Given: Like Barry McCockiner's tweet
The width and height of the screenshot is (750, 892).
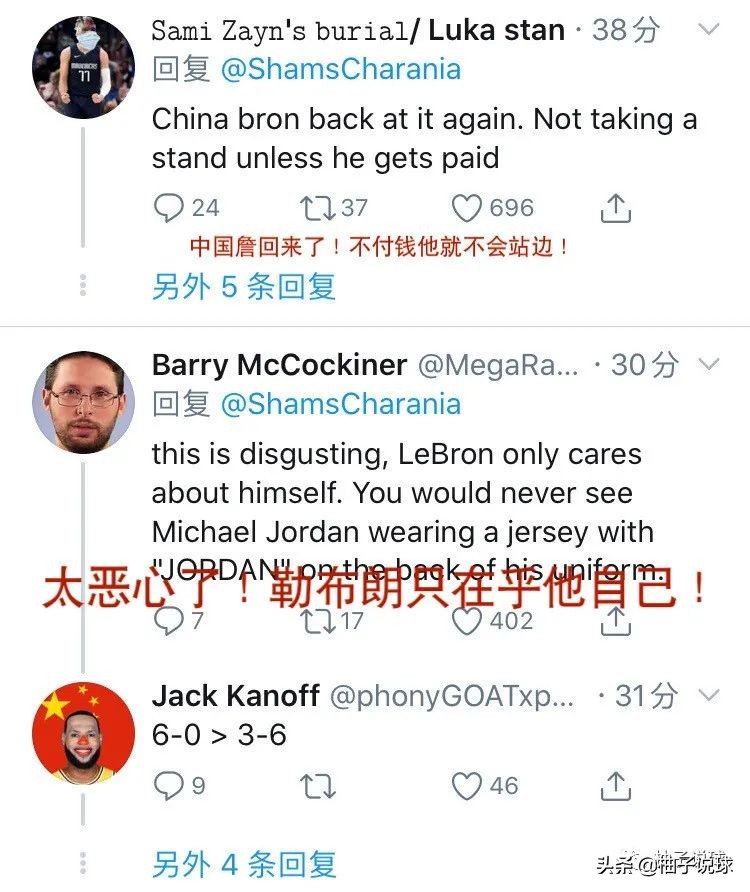Looking at the screenshot, I should coord(467,622).
